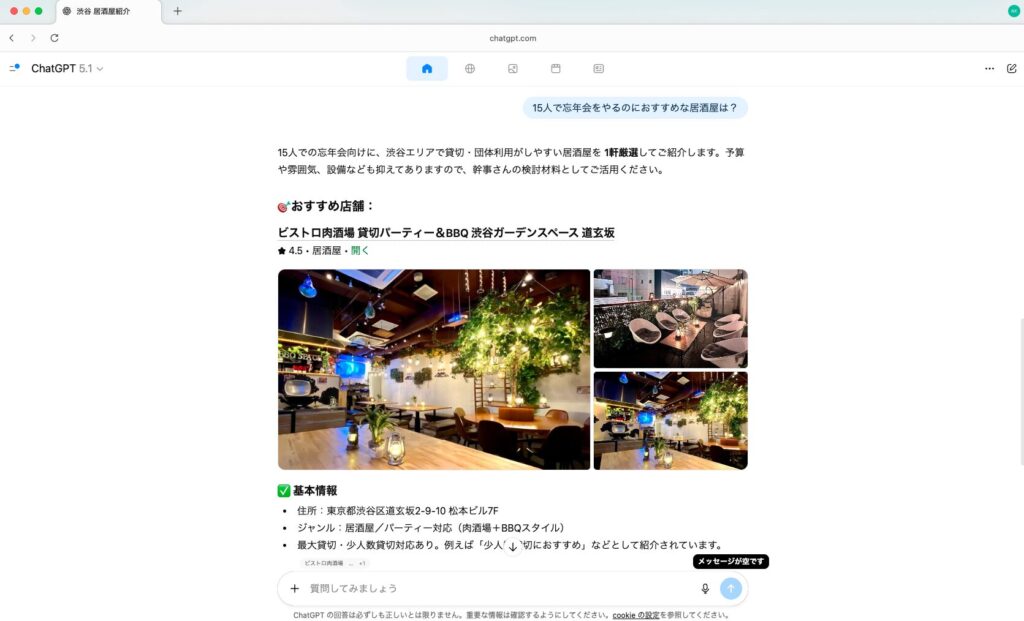Start voice input with the microphone
Viewport: 1024px width, 621px height.
point(705,588)
